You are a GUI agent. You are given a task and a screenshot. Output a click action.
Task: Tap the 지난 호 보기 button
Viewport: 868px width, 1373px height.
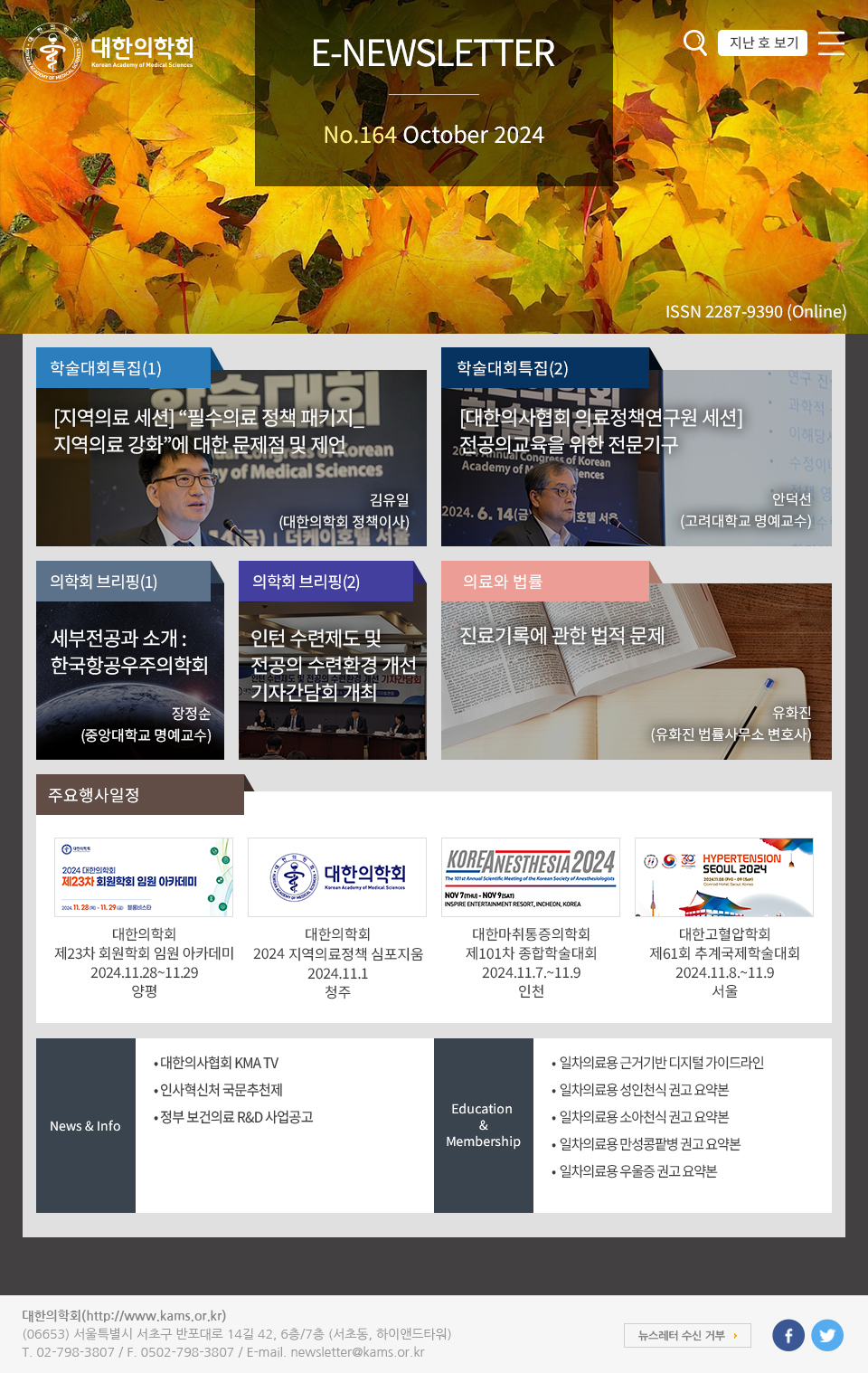click(763, 43)
